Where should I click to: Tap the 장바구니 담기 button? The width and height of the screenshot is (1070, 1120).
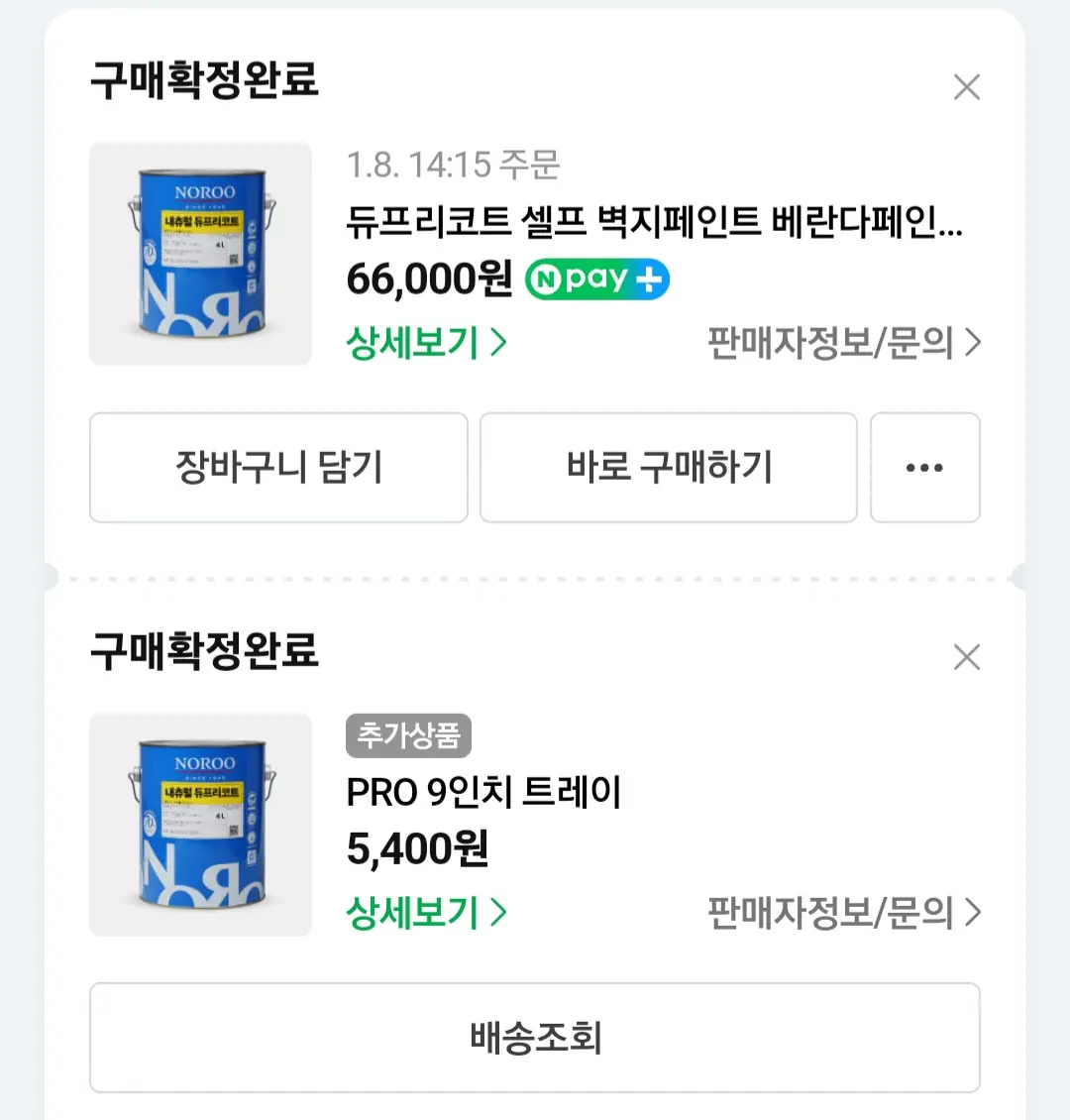coord(278,467)
